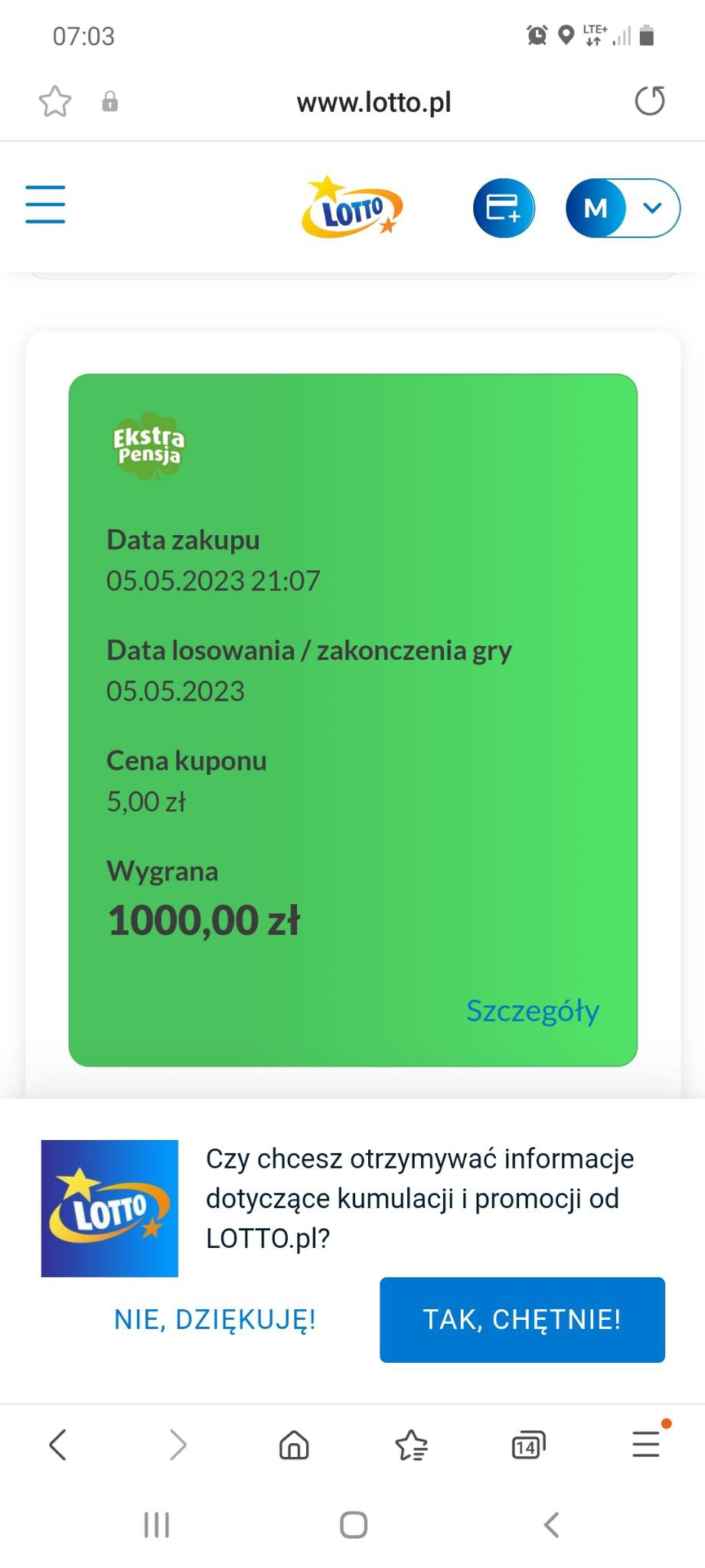Reload the lotto.pl page
The height and width of the screenshot is (1568, 705).
click(650, 102)
